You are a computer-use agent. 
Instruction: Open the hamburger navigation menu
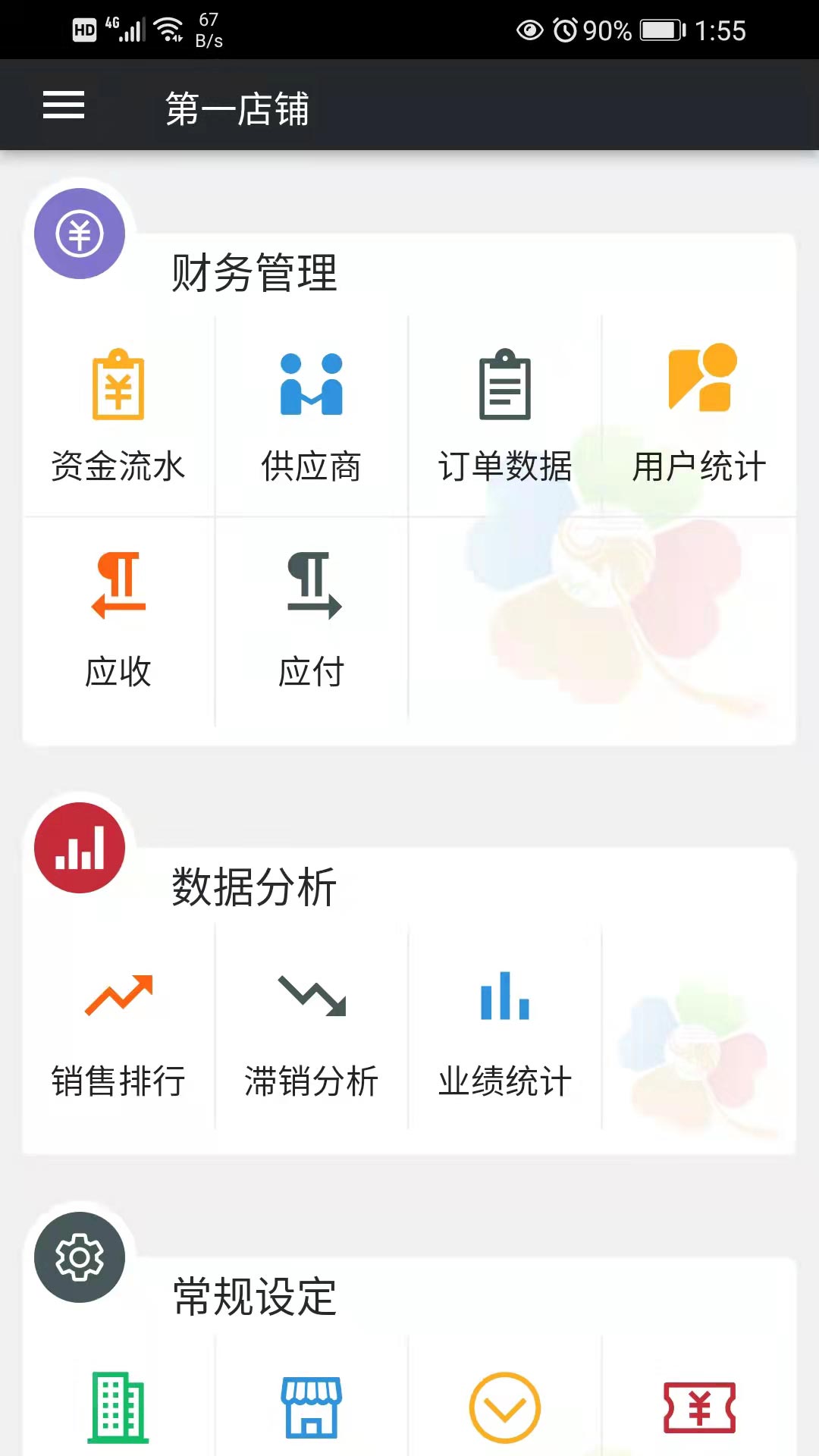(64, 106)
